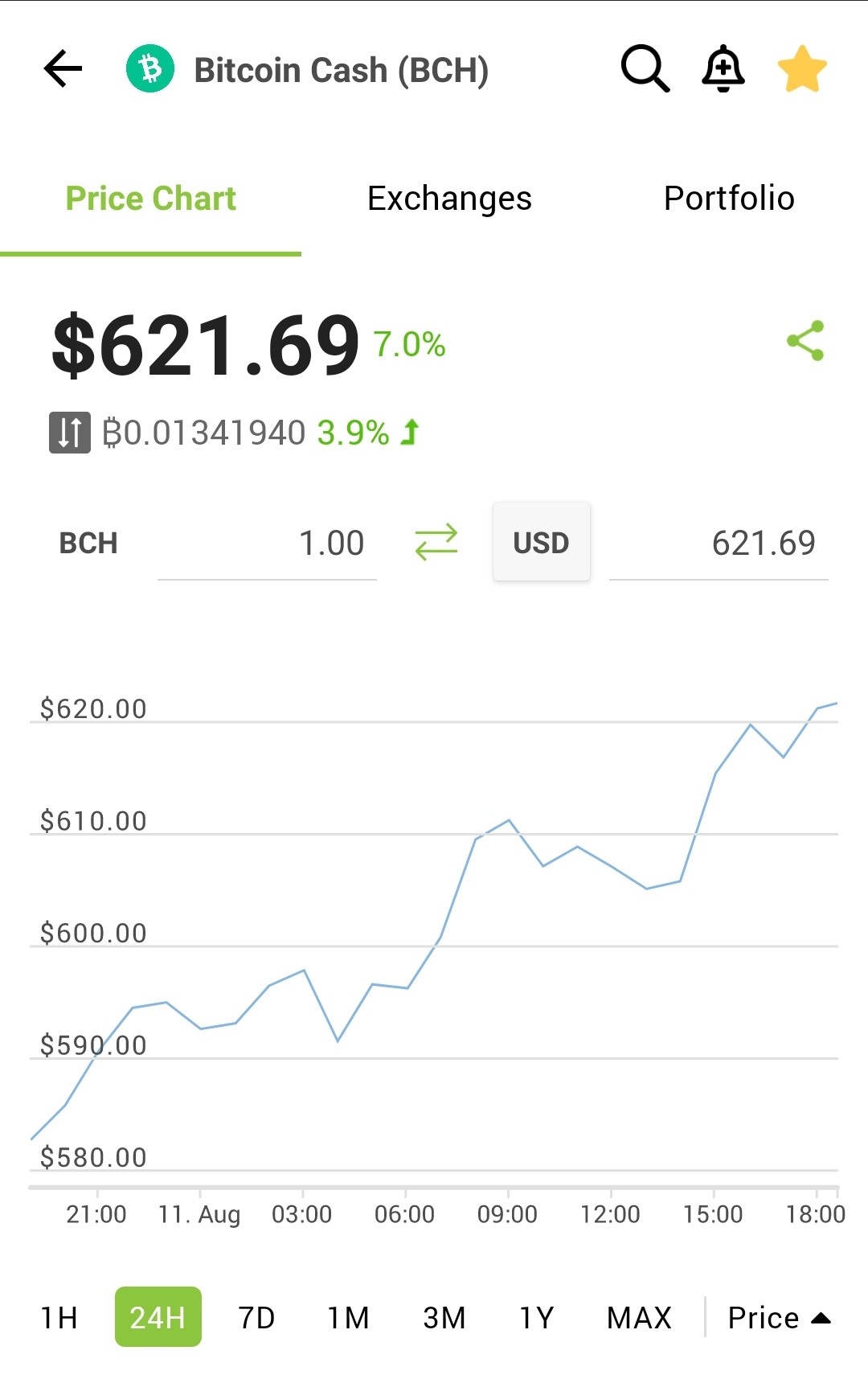Screen dimensions: 868x1375
Task: Expand the Price chart type dropdown
Action: 779,1319
